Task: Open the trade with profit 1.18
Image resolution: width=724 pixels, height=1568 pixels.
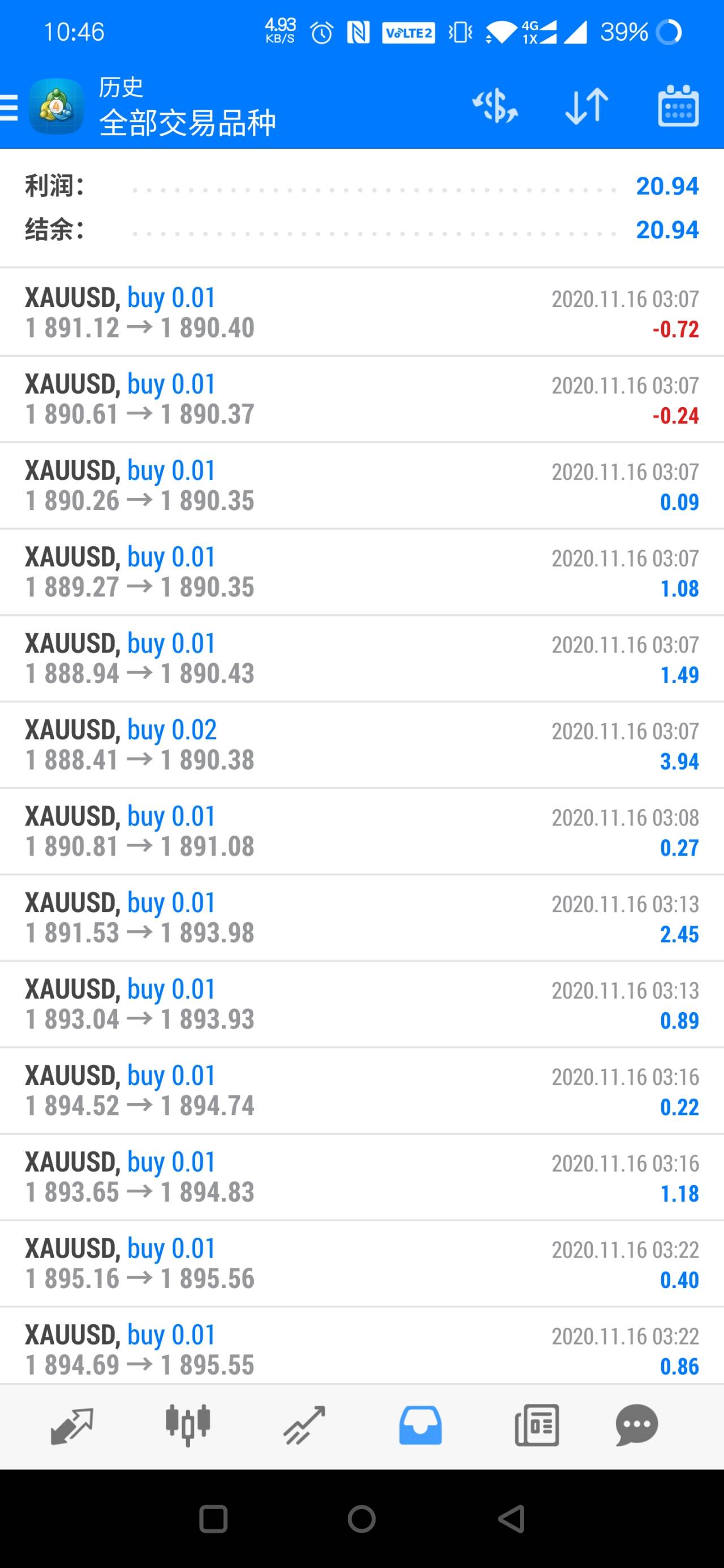Action: (361, 1177)
